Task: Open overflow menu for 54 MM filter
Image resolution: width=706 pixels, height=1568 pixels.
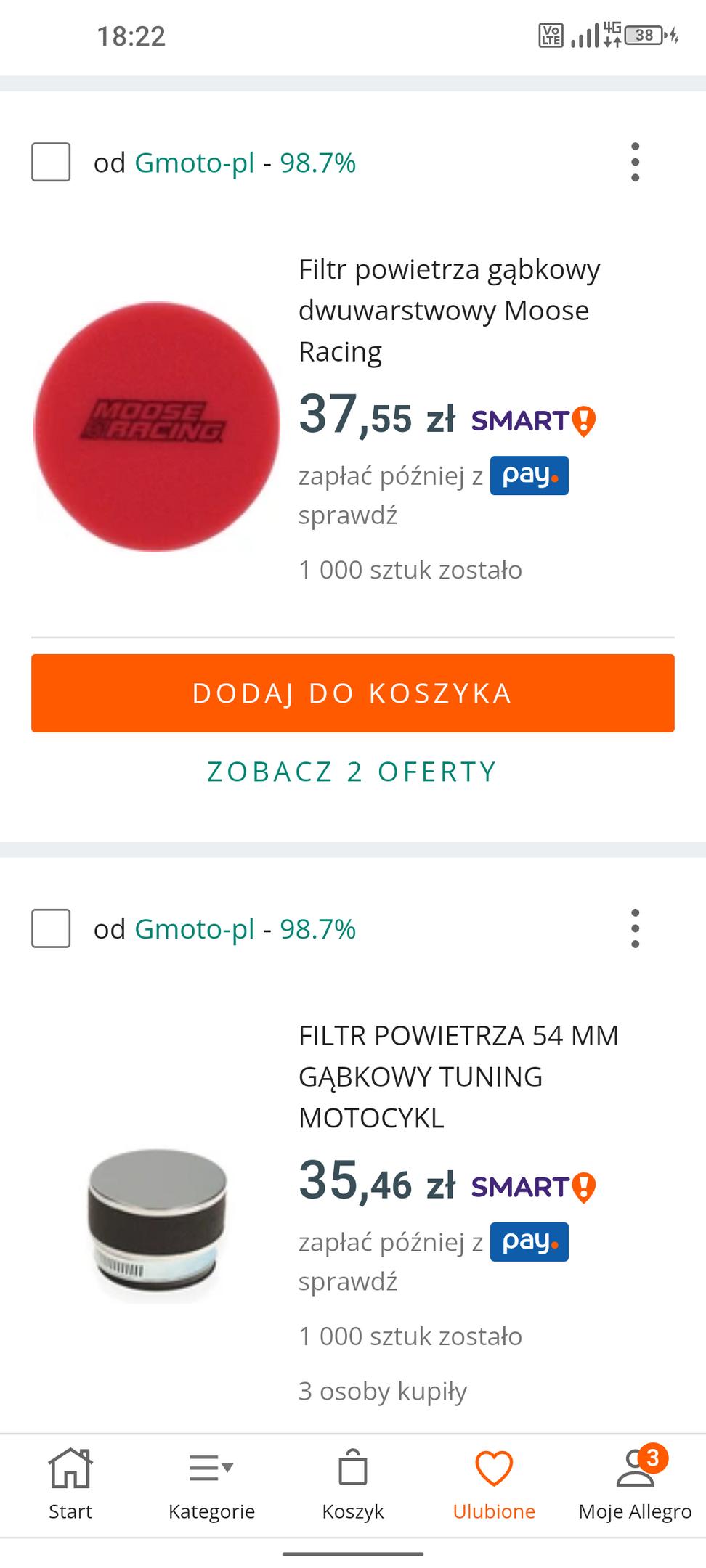Action: click(x=635, y=928)
